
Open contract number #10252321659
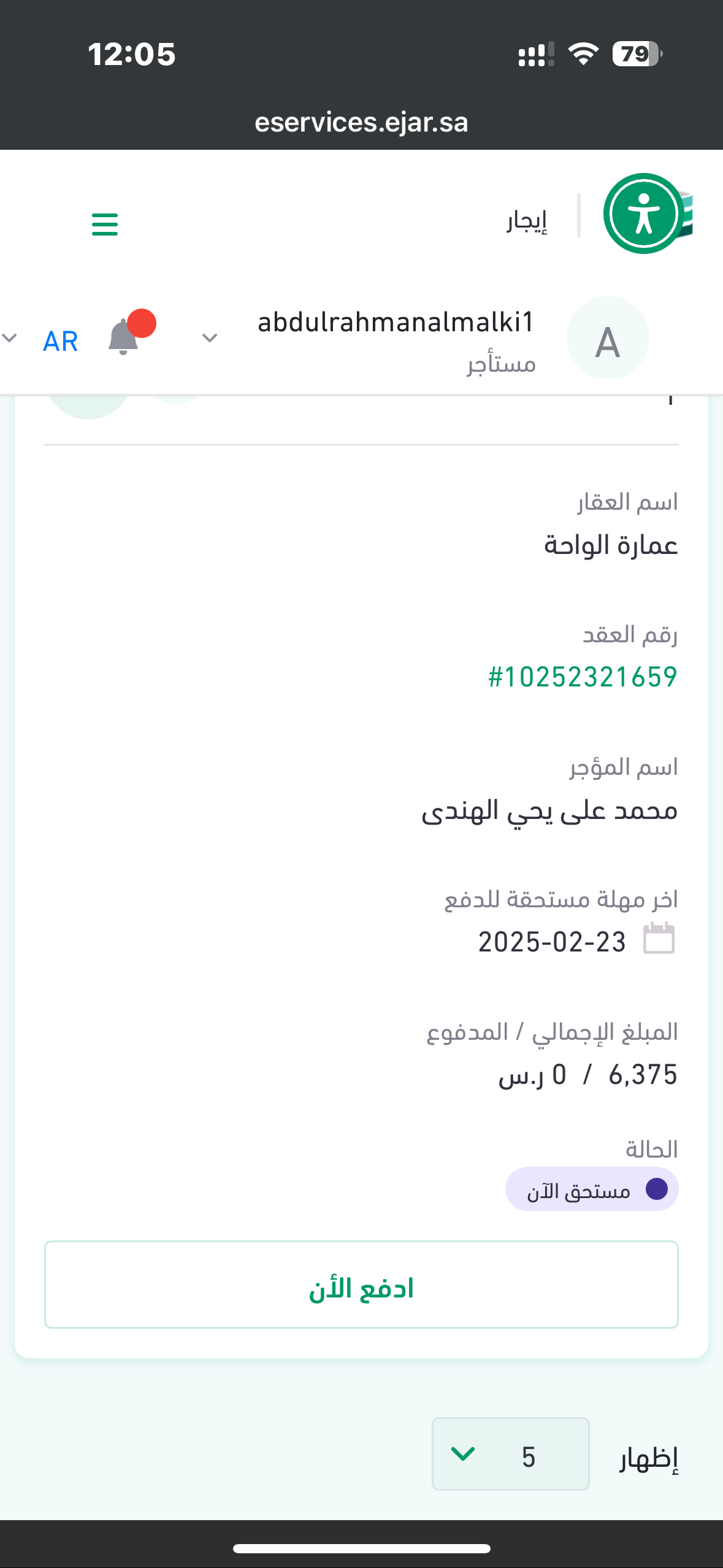click(x=583, y=677)
